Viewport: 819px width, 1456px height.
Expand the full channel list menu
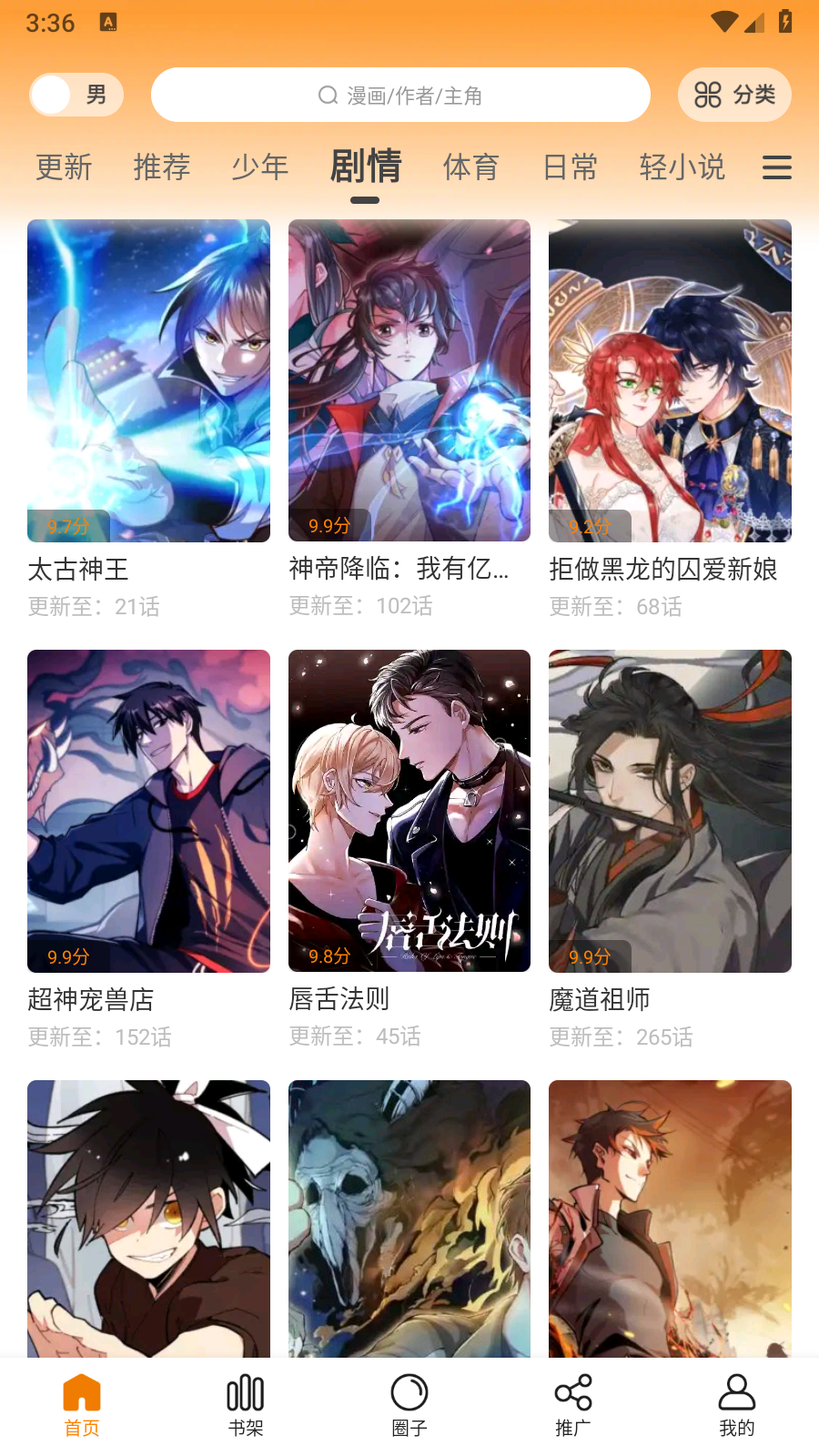(776, 167)
